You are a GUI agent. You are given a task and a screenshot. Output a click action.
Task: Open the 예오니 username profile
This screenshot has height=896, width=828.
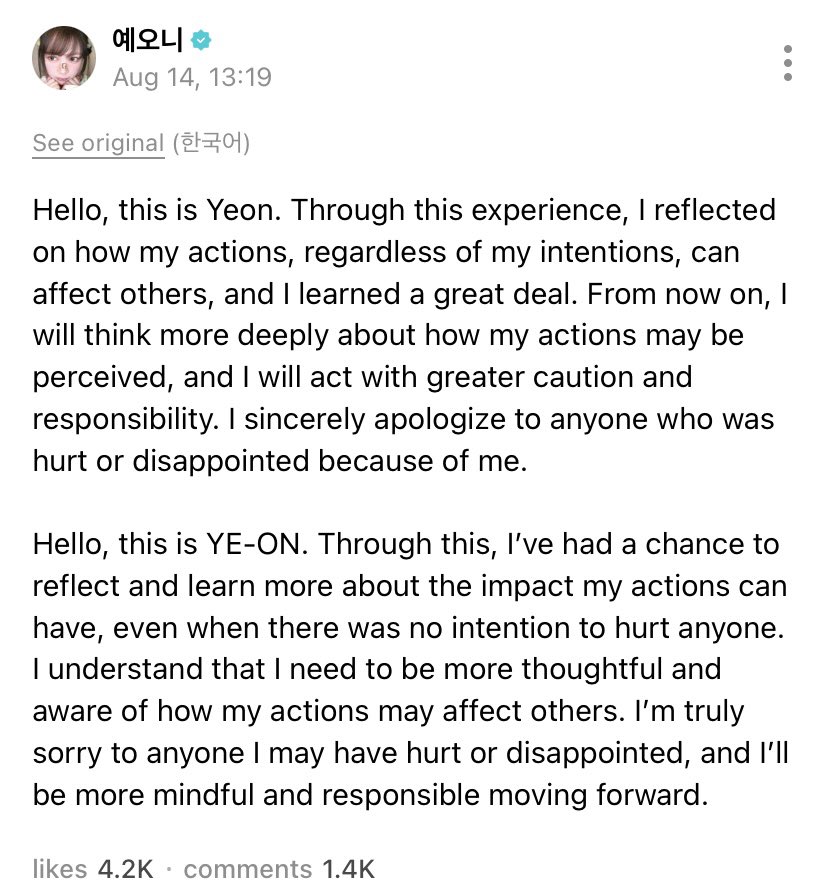[x=147, y=39]
